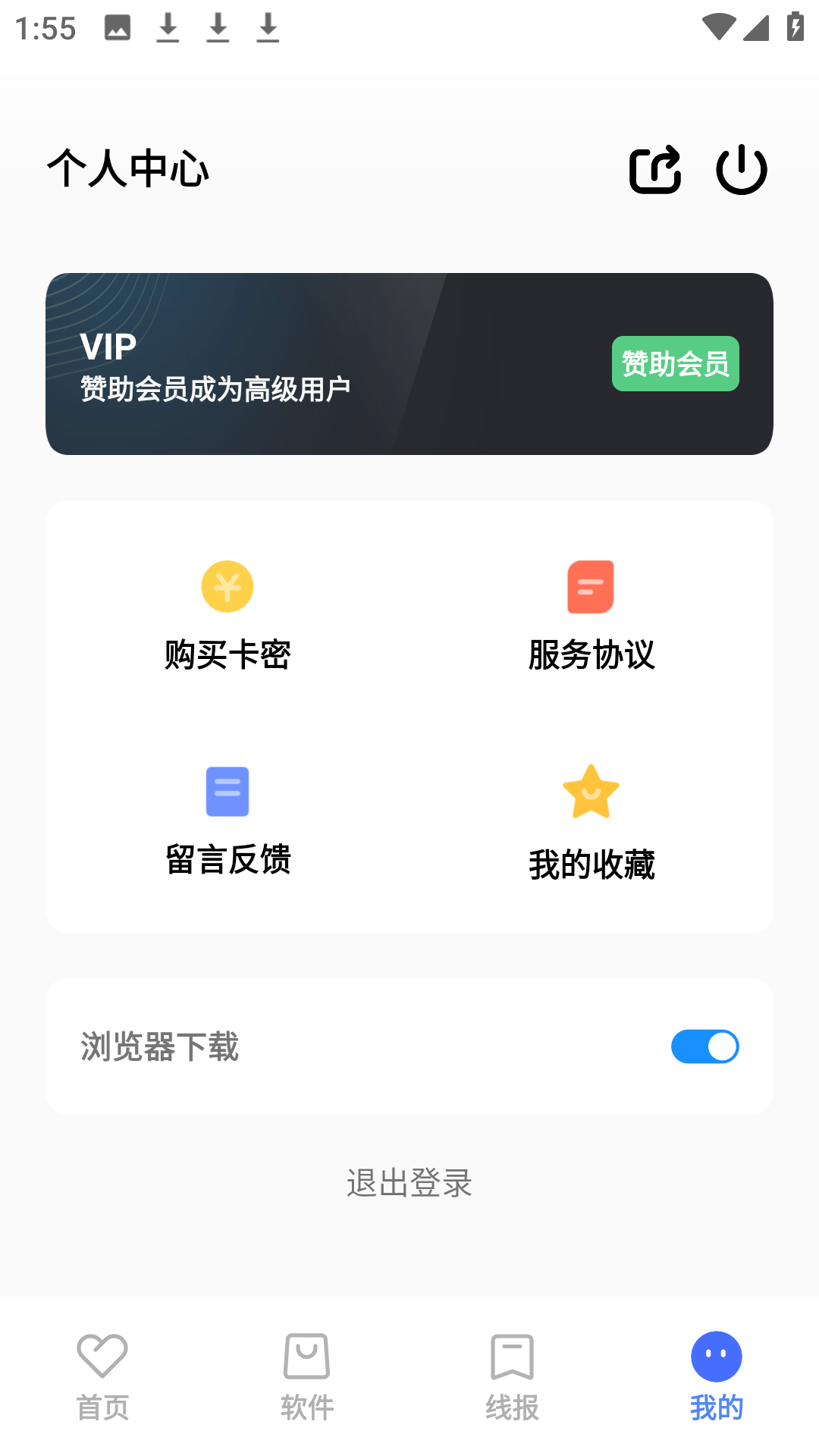Toggle the 浏览器下载 switch off

tap(704, 1046)
